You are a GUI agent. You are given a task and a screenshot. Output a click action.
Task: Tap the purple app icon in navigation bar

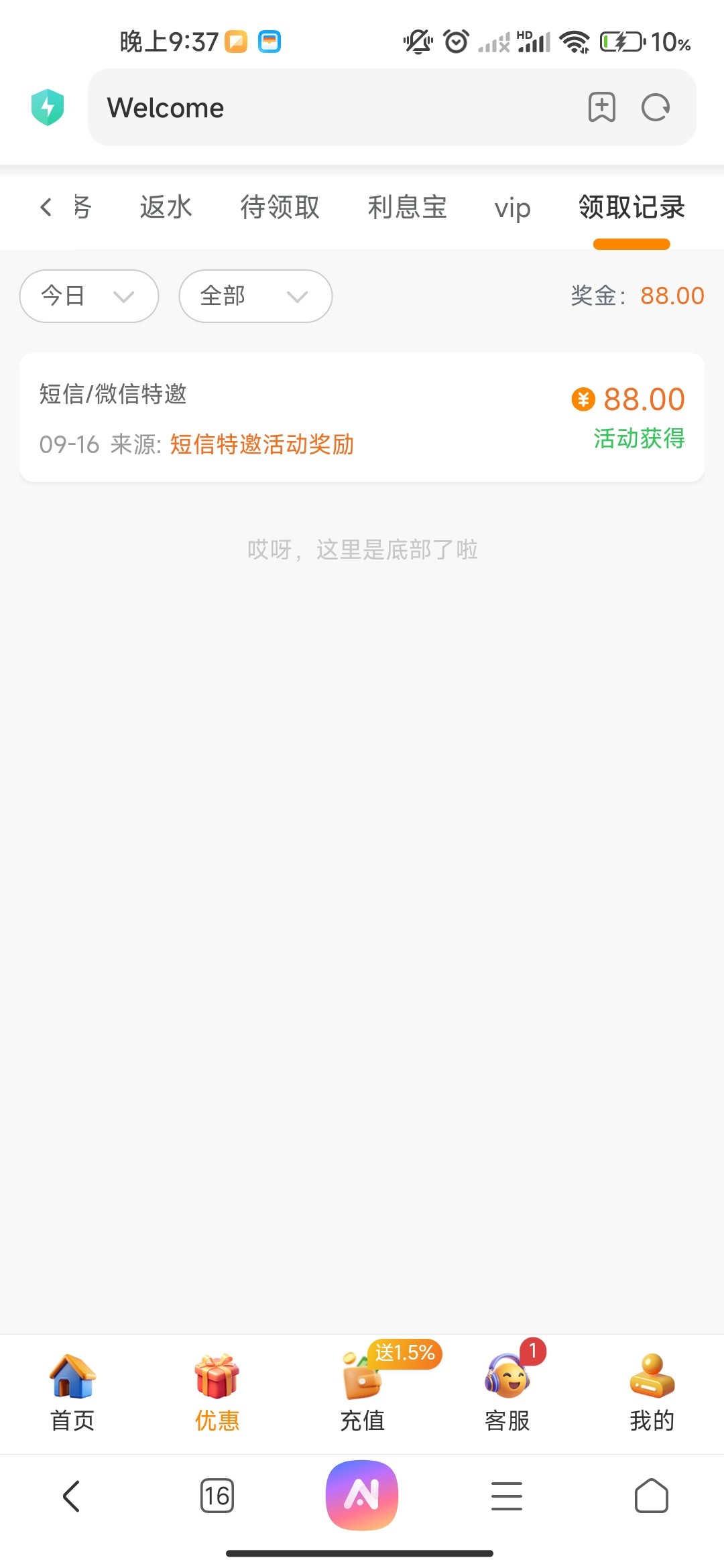point(361,1496)
